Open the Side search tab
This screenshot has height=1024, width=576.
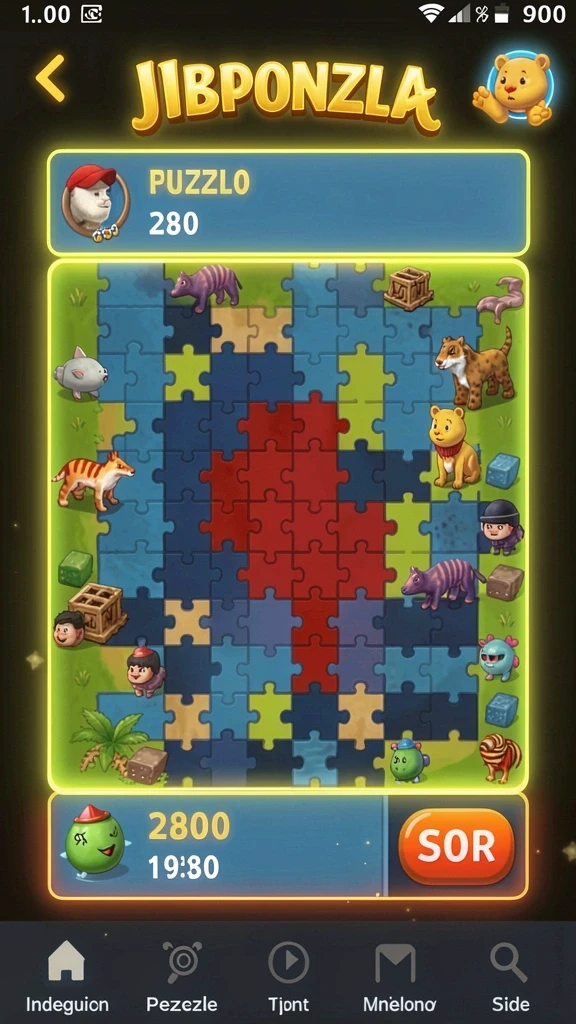point(510,976)
